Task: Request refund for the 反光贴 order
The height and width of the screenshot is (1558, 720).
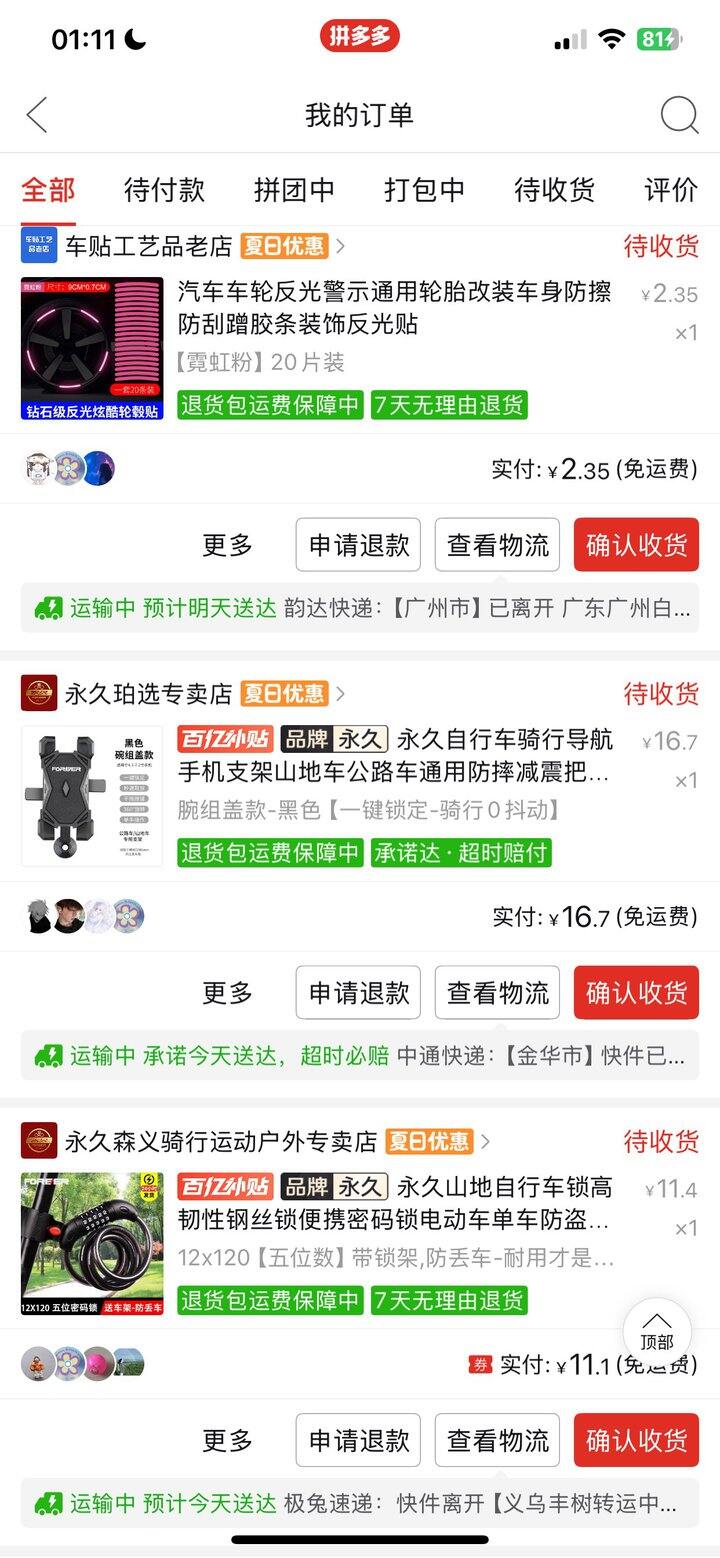Action: (x=358, y=545)
